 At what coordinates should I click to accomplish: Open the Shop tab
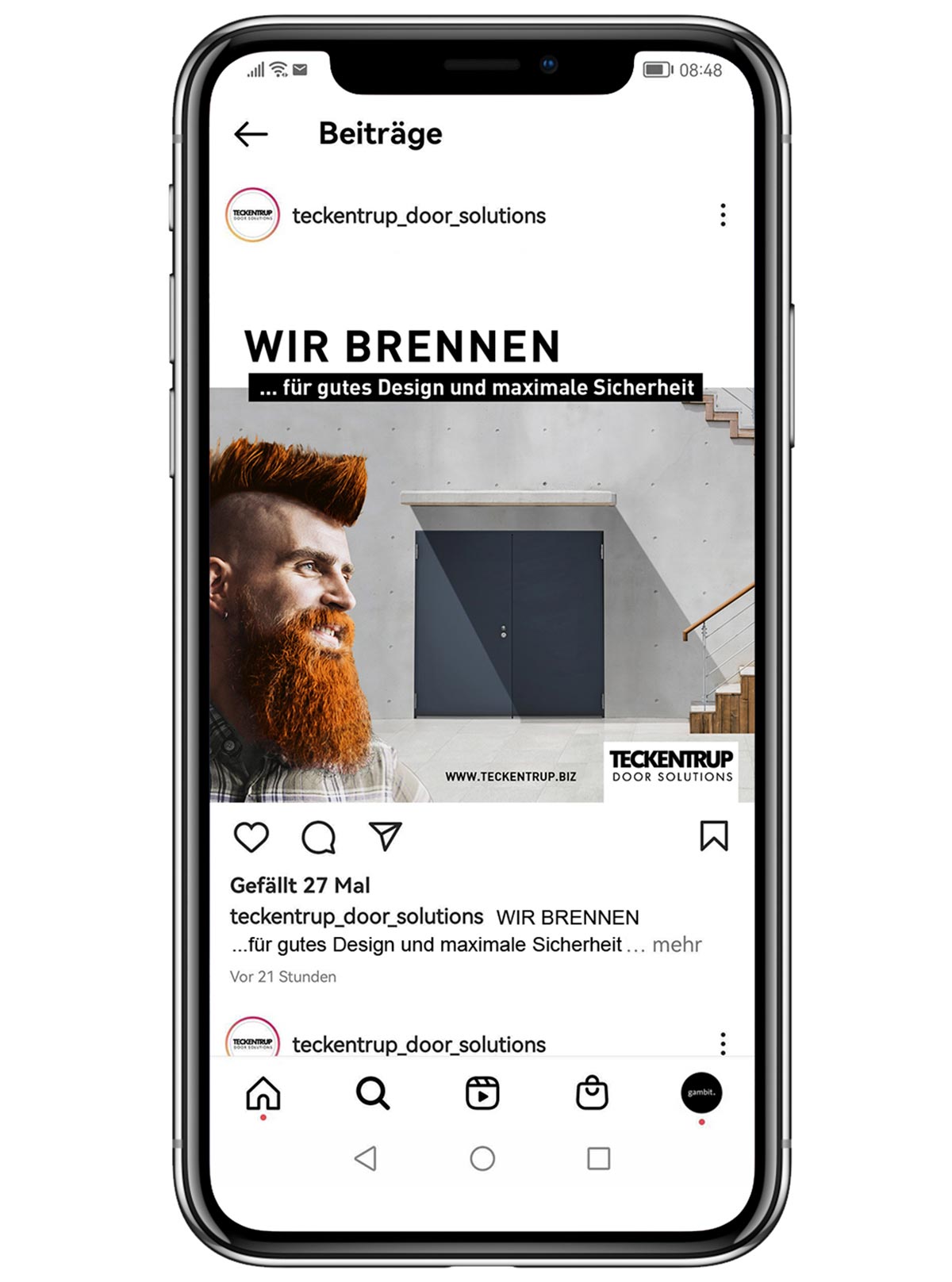[x=592, y=1093]
